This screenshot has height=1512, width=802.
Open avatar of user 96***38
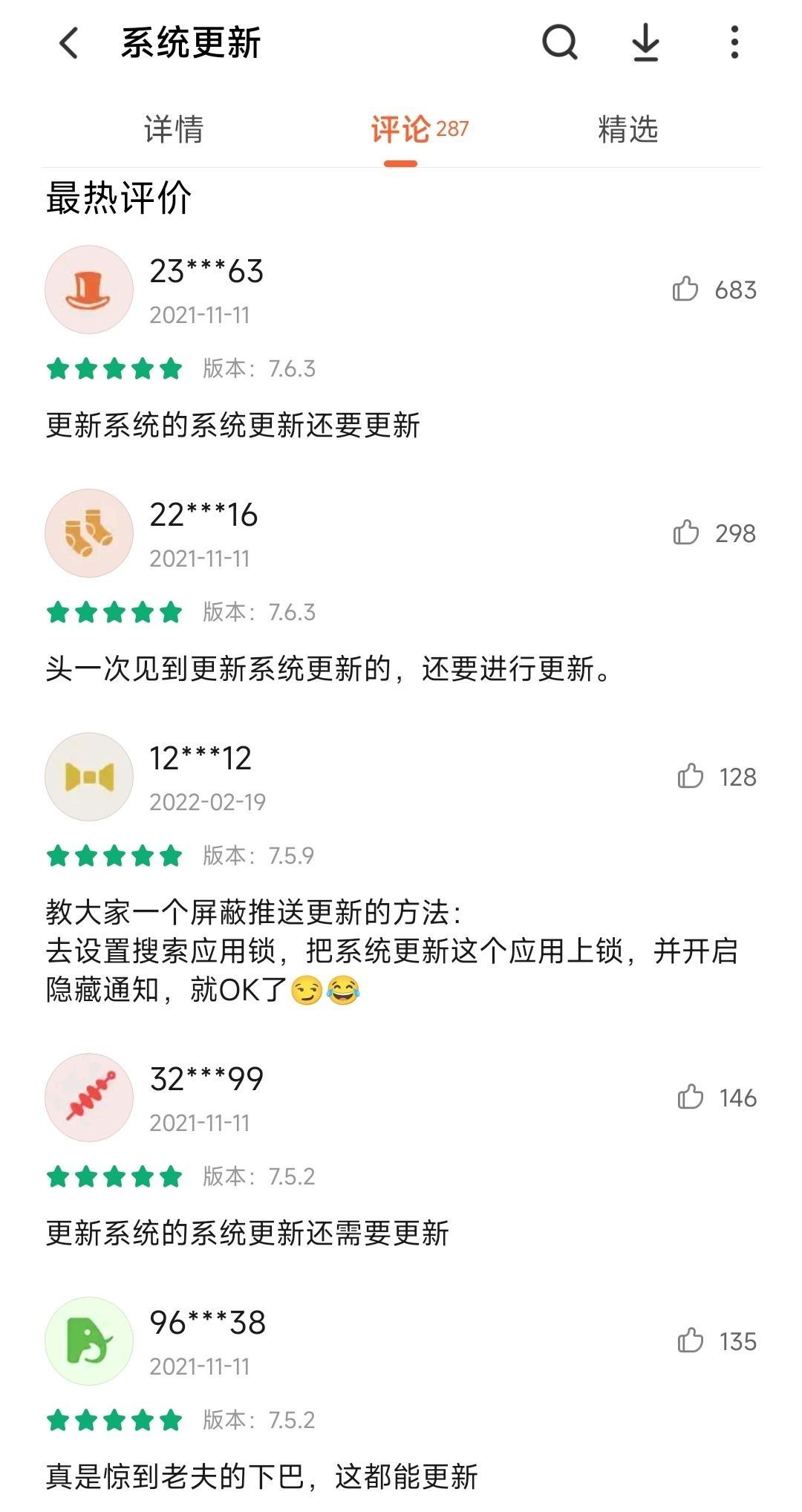click(x=89, y=1341)
